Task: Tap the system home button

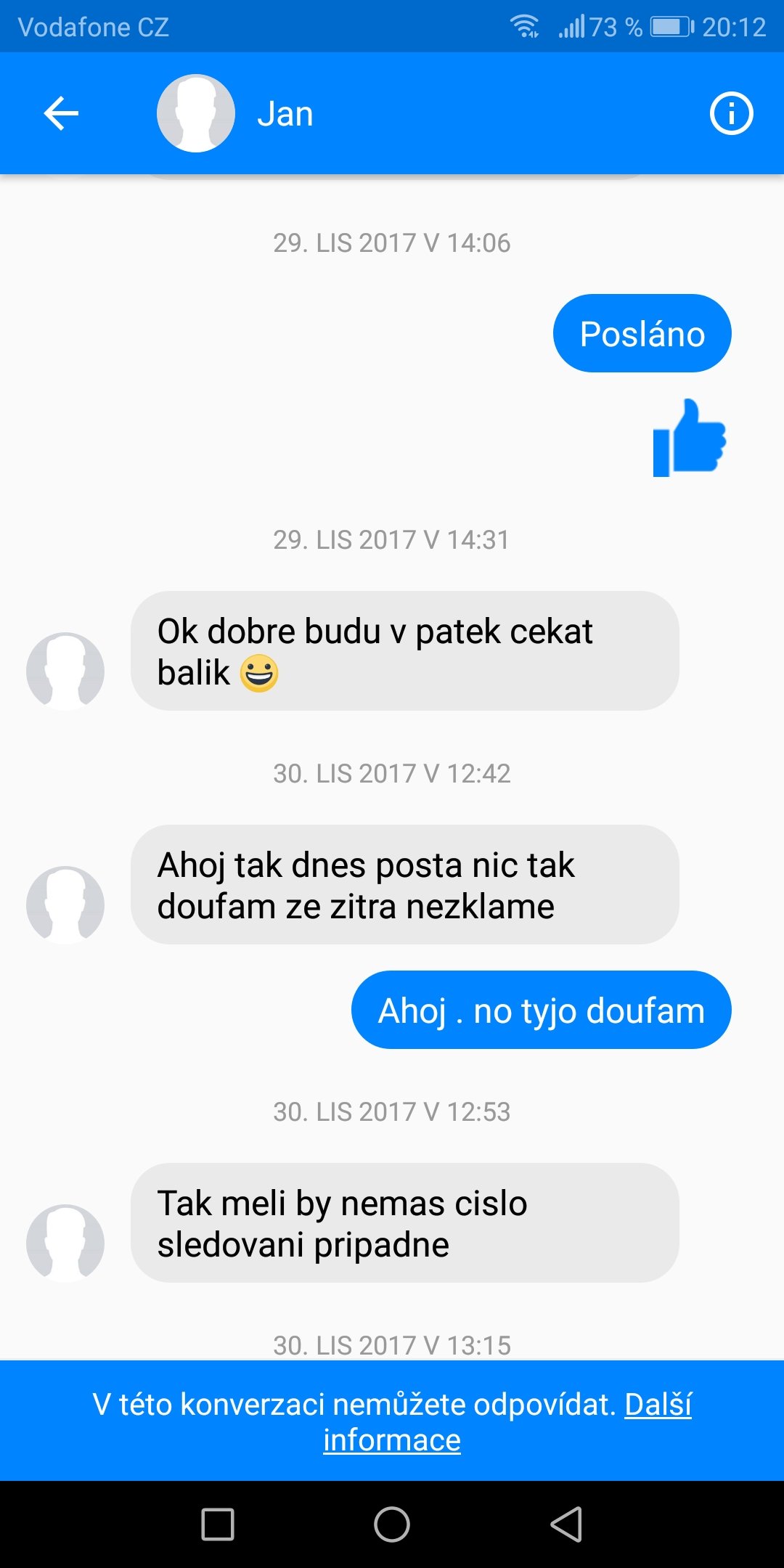Action: tap(392, 1524)
